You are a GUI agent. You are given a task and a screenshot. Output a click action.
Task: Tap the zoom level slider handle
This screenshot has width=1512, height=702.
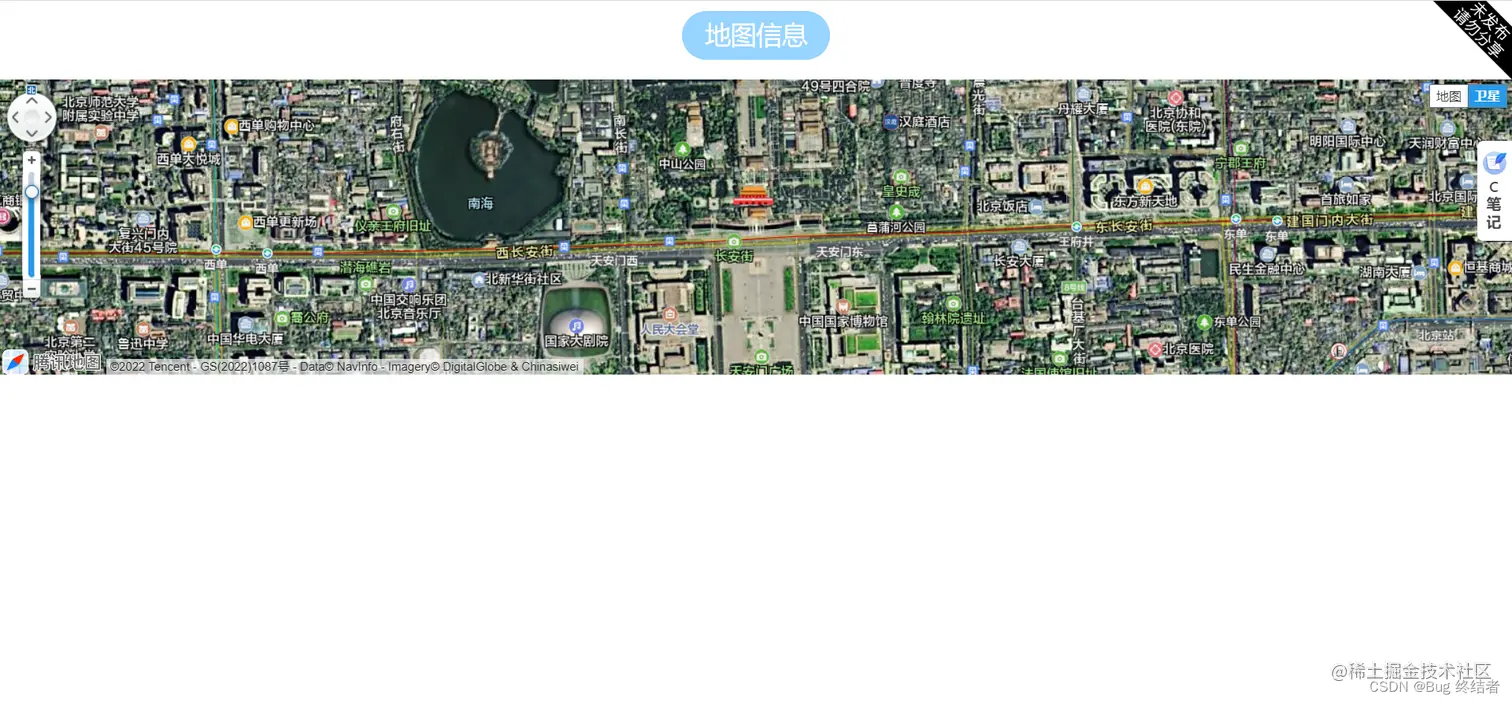[32, 191]
